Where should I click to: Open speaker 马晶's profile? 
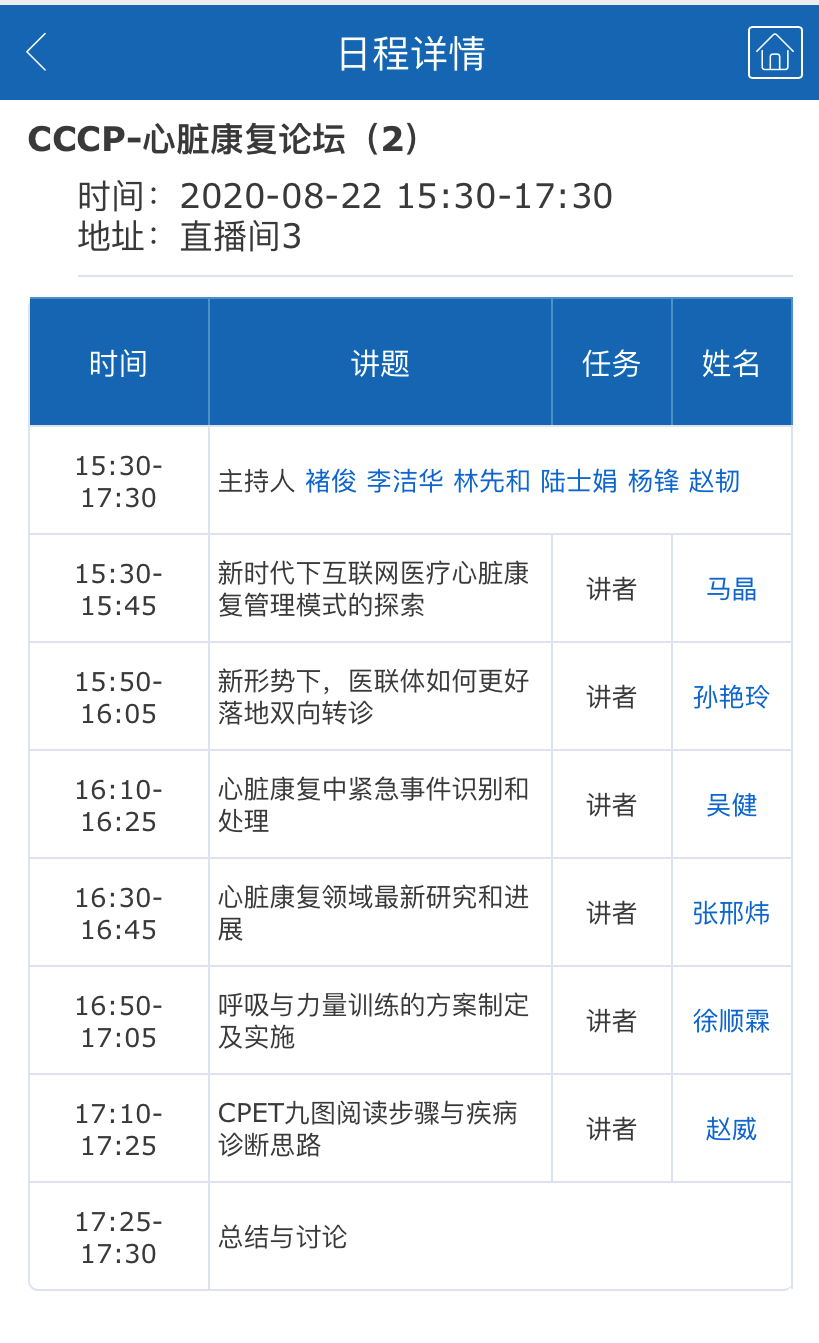point(732,589)
